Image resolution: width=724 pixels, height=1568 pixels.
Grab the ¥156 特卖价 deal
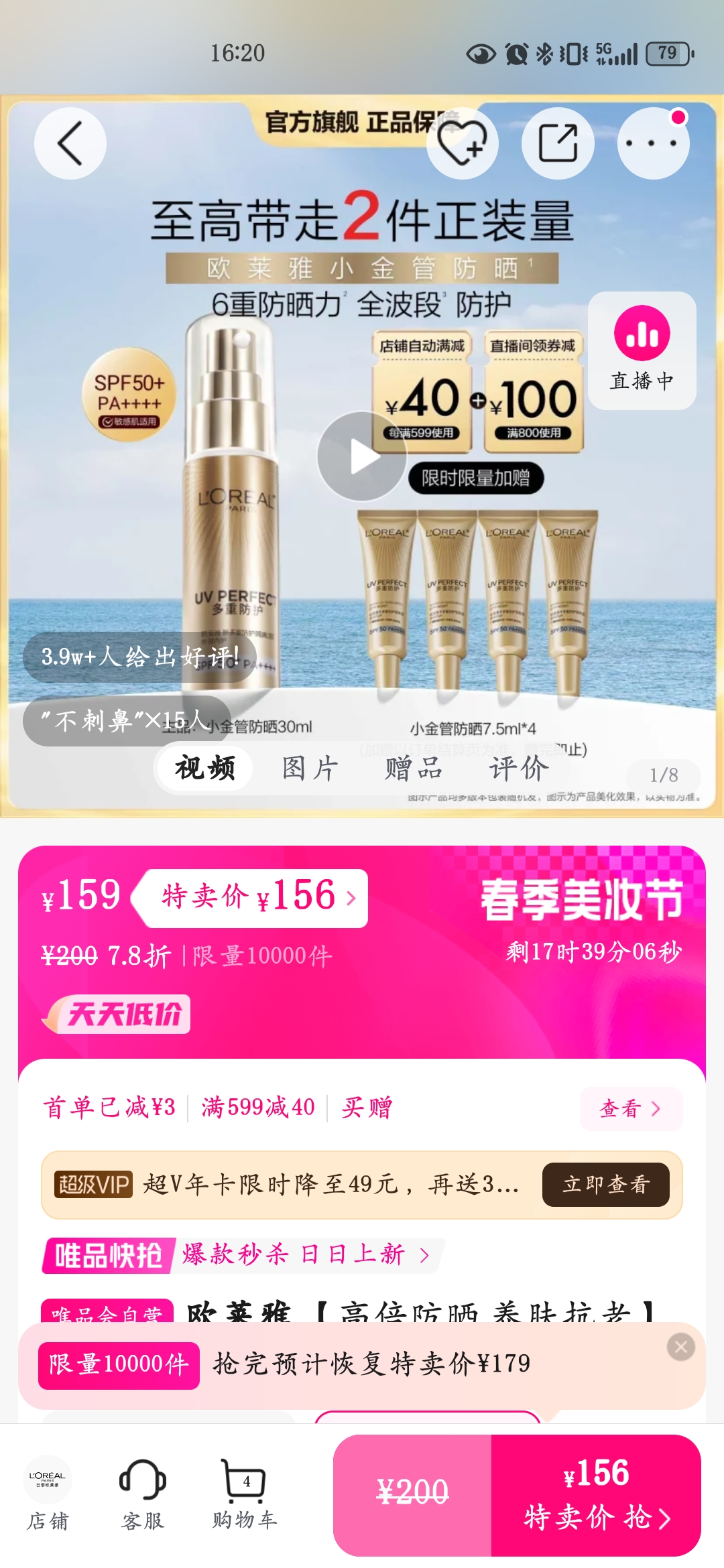[596, 1494]
